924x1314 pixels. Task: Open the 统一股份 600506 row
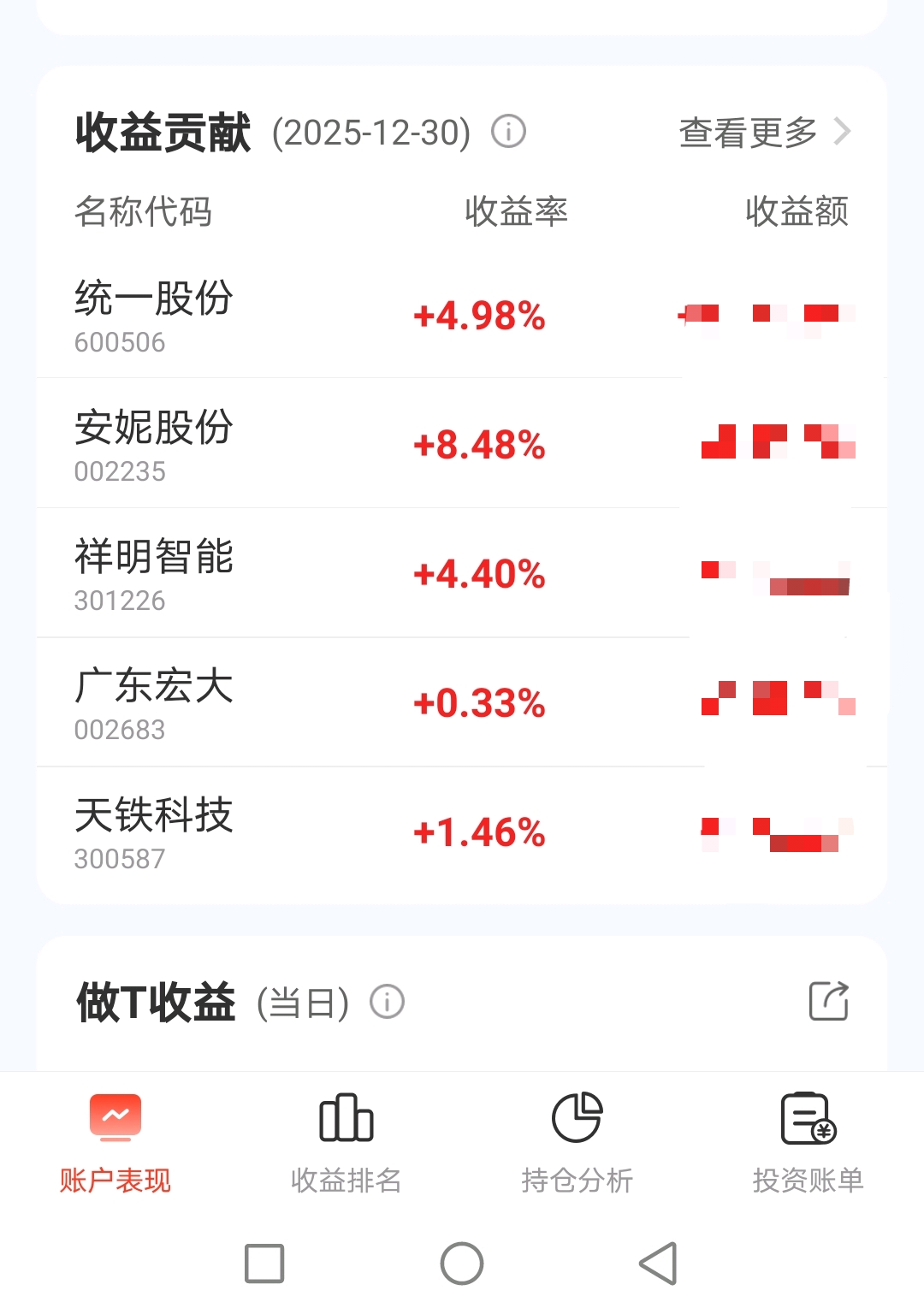click(154, 316)
